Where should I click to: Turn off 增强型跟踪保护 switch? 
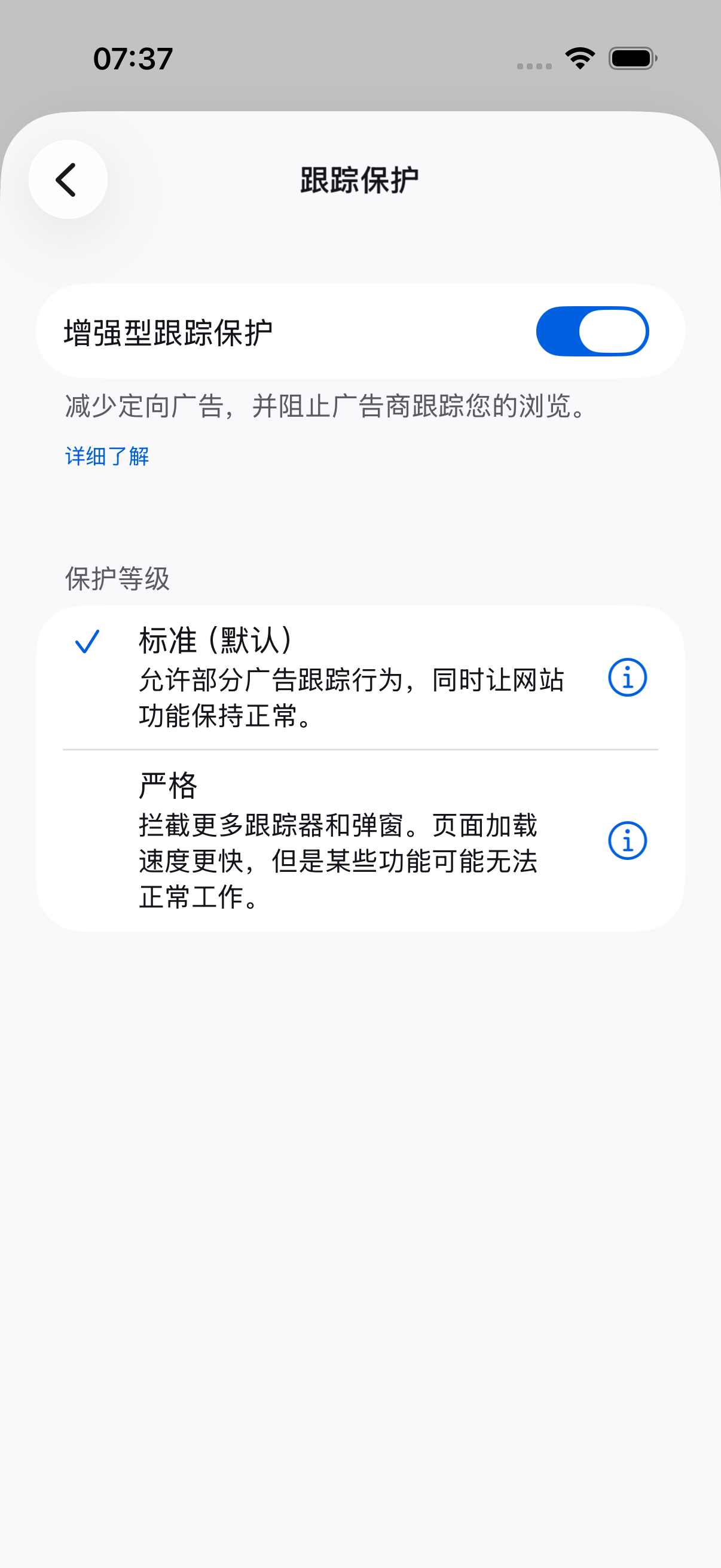click(592, 331)
